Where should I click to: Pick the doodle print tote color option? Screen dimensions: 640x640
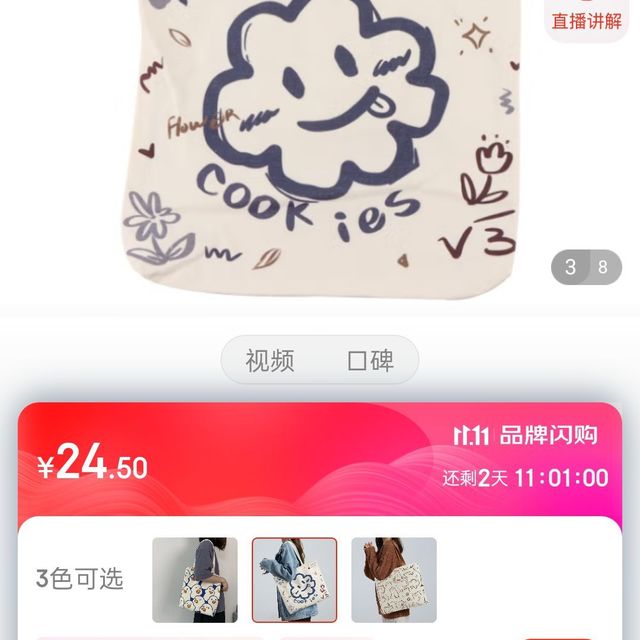[x=393, y=580]
